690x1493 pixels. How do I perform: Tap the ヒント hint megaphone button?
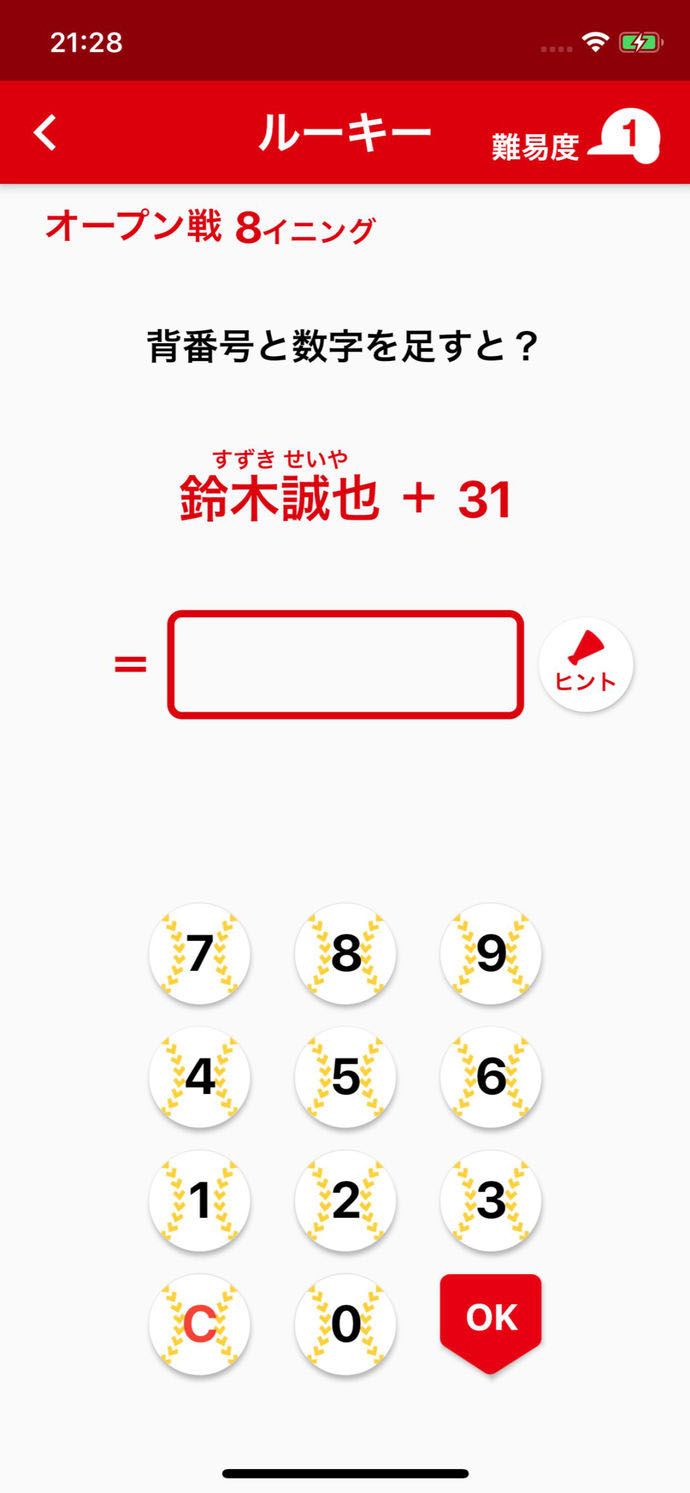(x=586, y=664)
